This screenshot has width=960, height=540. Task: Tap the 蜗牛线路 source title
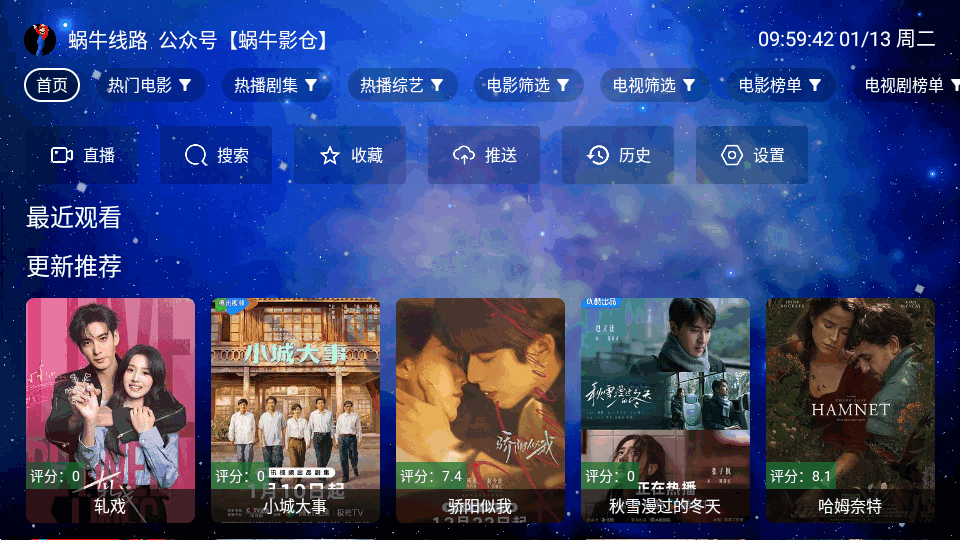[x=108, y=40]
